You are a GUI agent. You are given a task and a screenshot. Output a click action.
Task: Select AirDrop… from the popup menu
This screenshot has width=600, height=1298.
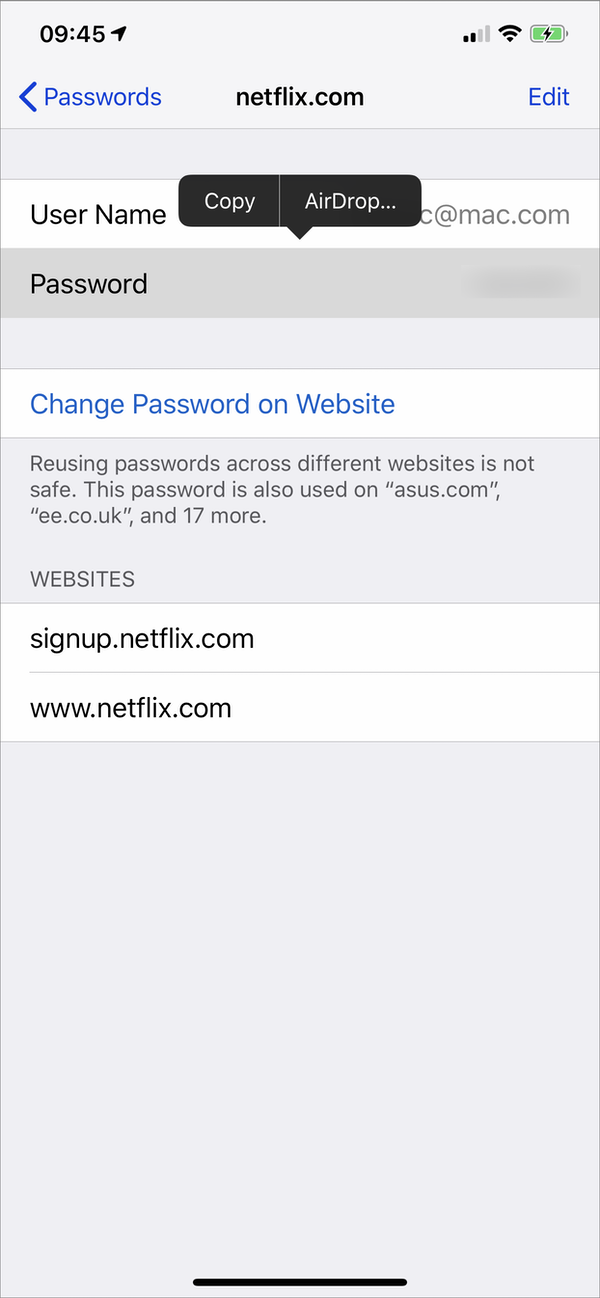pyautogui.click(x=351, y=201)
